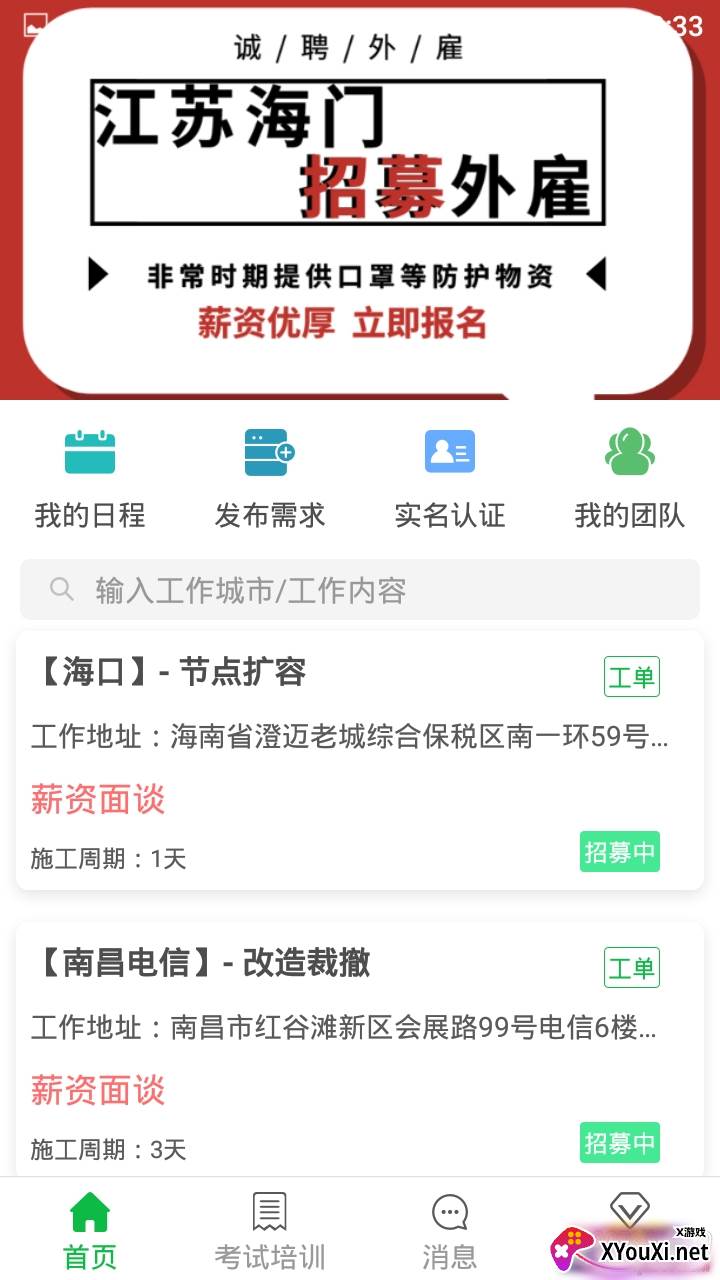Image resolution: width=720 pixels, height=1280 pixels.
Task: Switch to the 消息 tab
Action: coord(450,1230)
